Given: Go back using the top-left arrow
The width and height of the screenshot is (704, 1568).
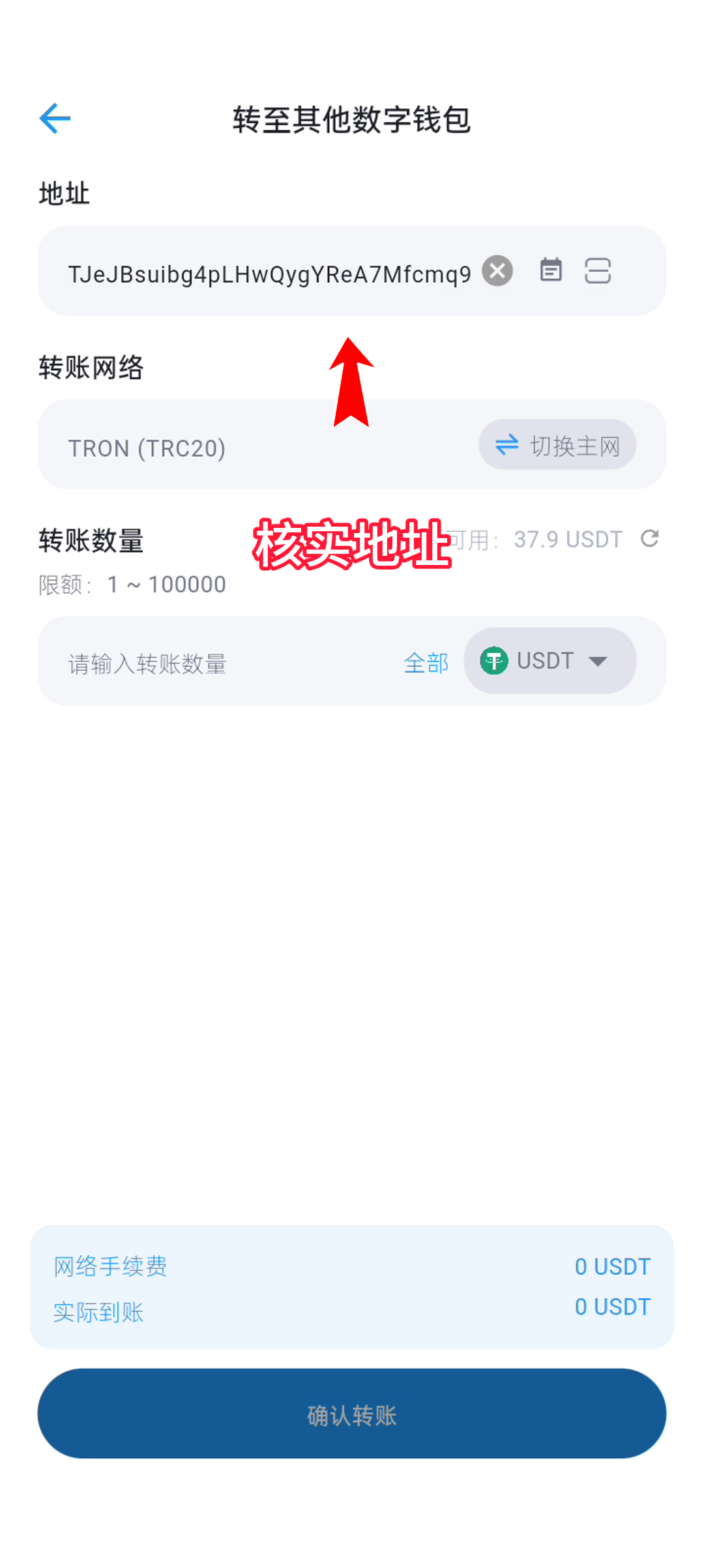Looking at the screenshot, I should pyautogui.click(x=55, y=119).
